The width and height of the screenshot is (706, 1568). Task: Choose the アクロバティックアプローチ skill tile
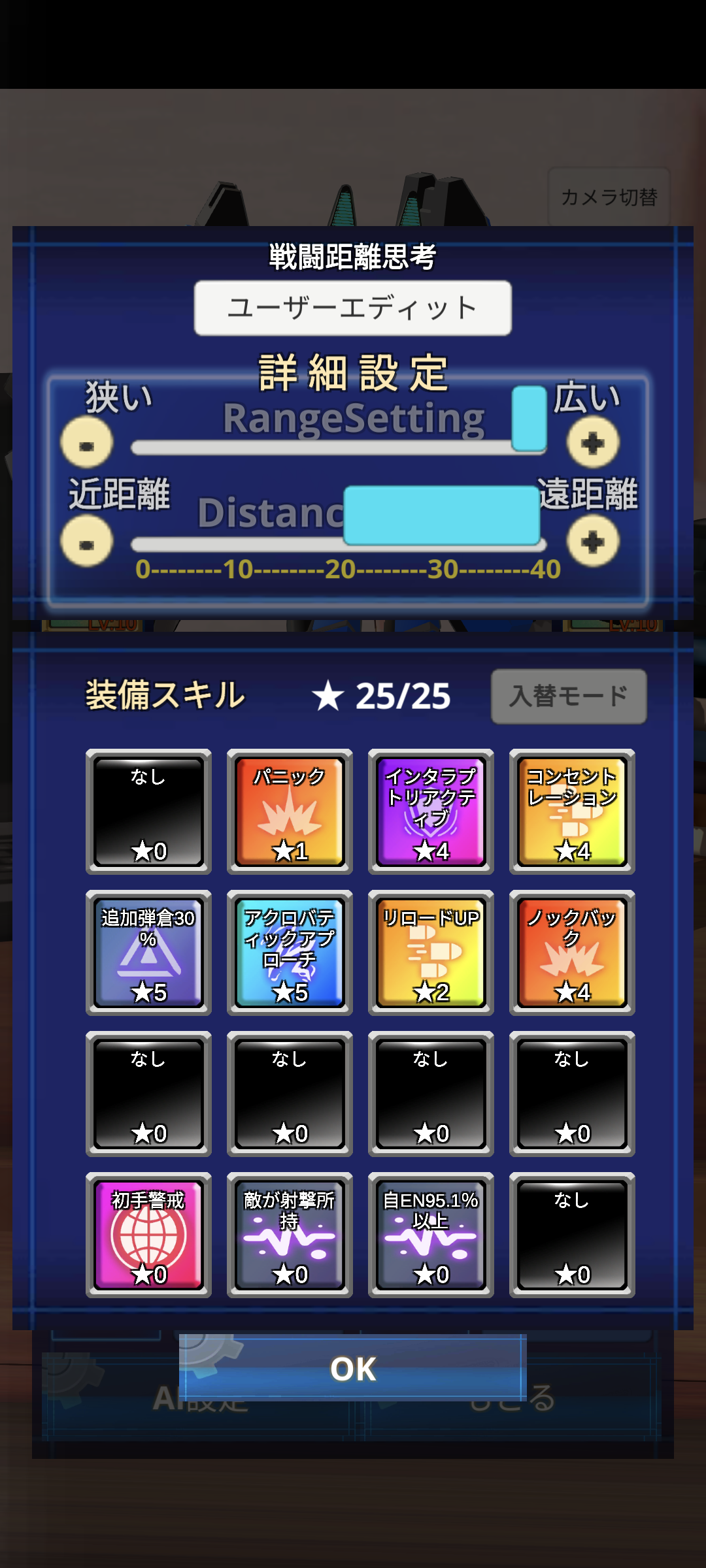(x=290, y=953)
